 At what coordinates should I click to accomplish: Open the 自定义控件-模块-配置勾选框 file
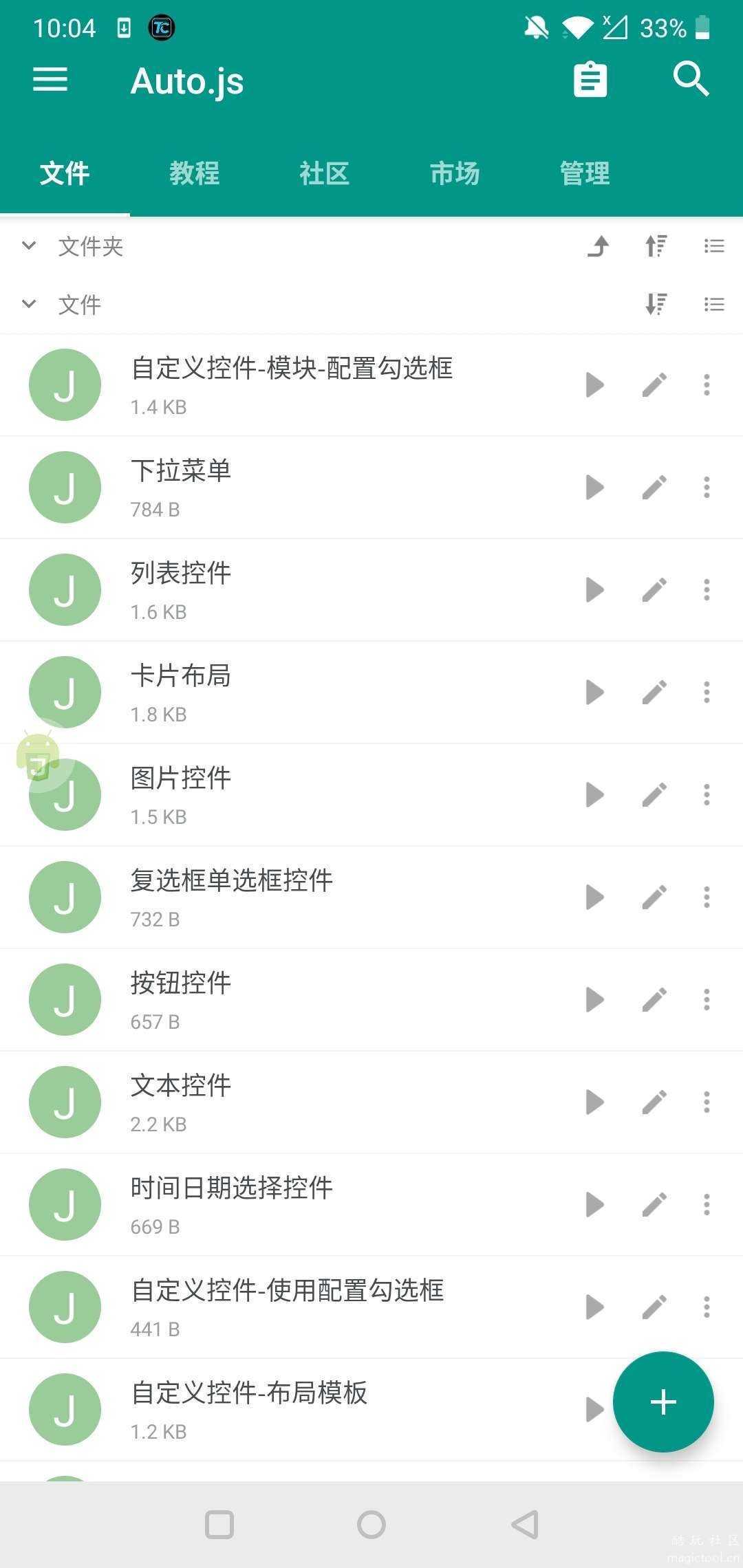click(x=292, y=369)
